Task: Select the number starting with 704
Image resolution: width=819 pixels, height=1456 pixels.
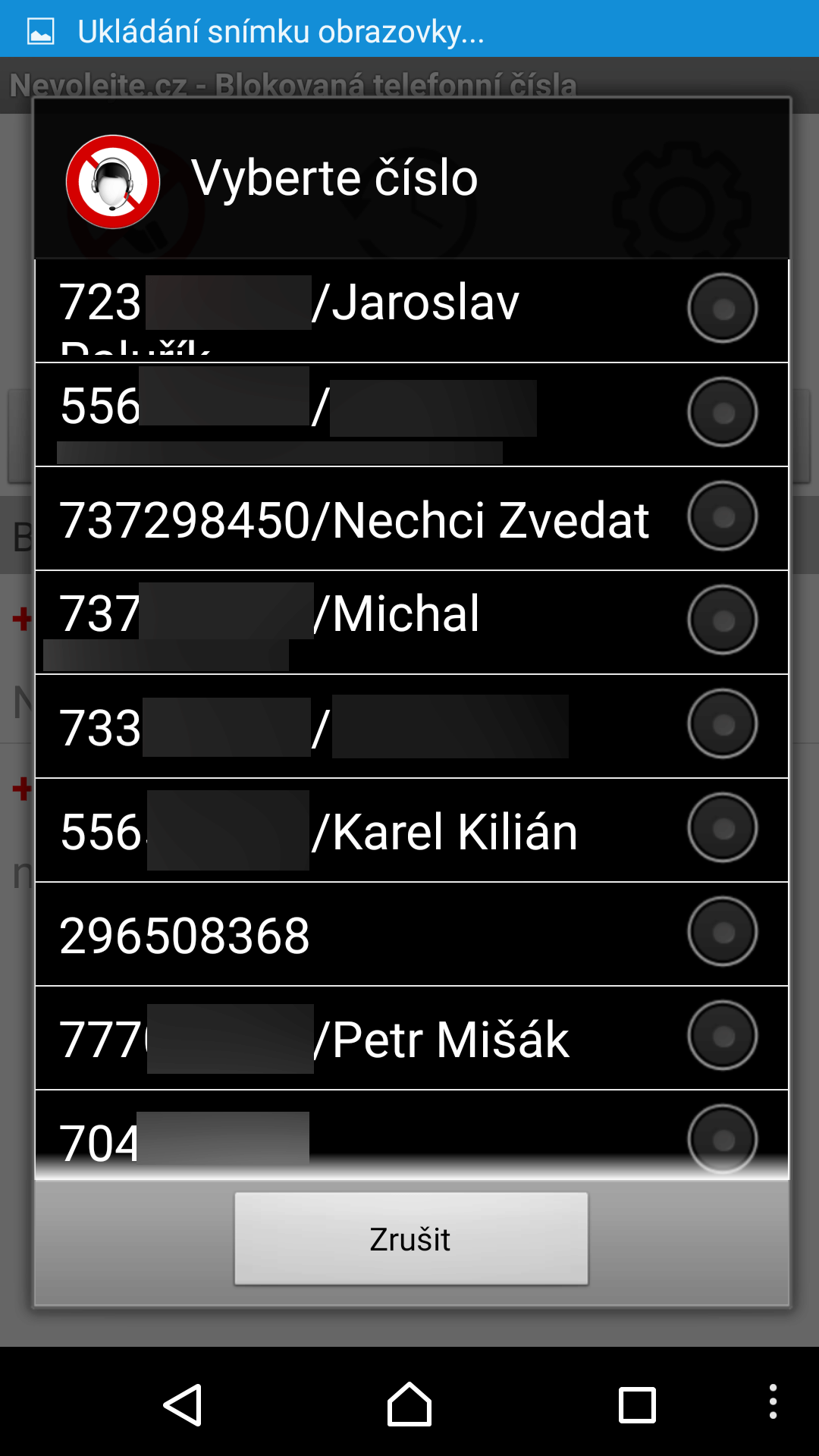Action: pos(412,1134)
